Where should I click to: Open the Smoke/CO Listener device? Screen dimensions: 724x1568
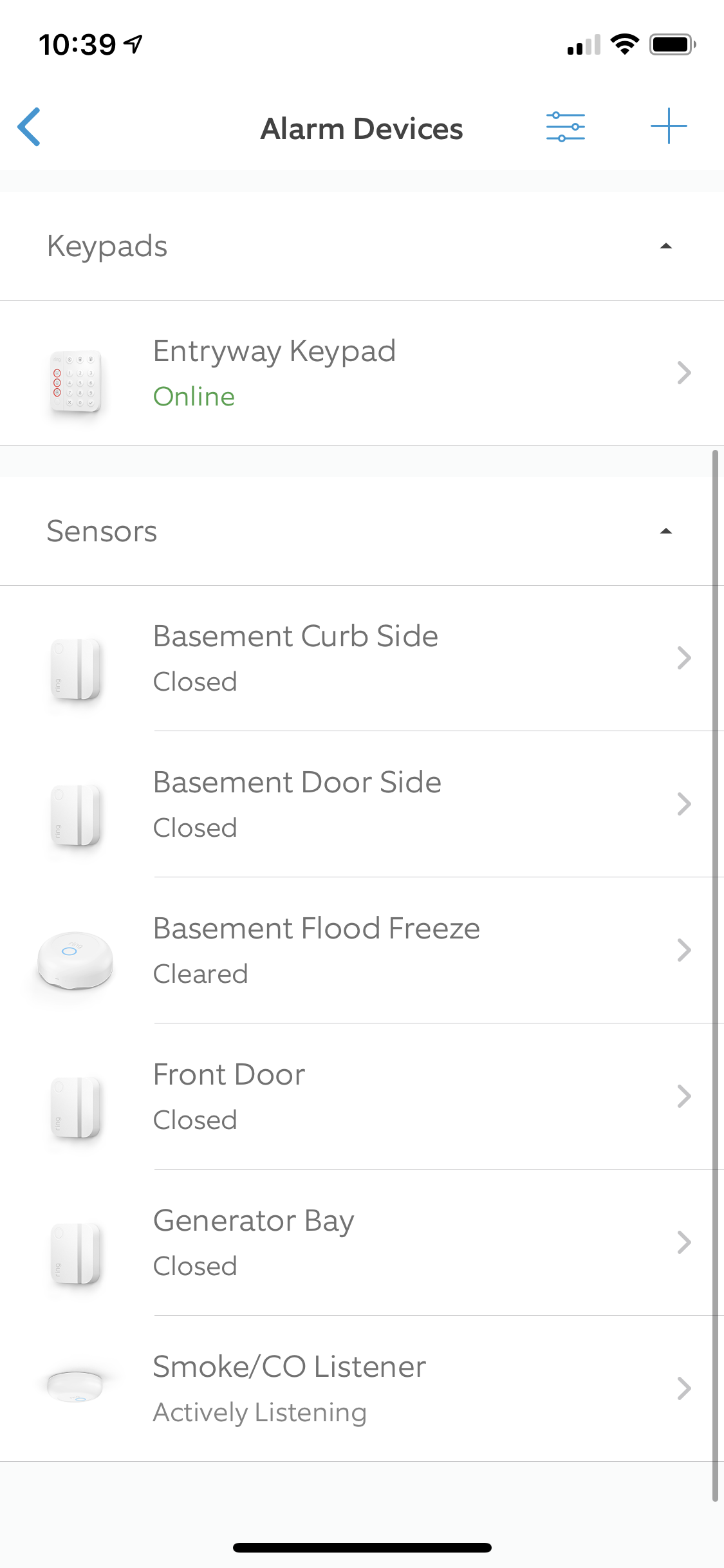click(362, 1389)
